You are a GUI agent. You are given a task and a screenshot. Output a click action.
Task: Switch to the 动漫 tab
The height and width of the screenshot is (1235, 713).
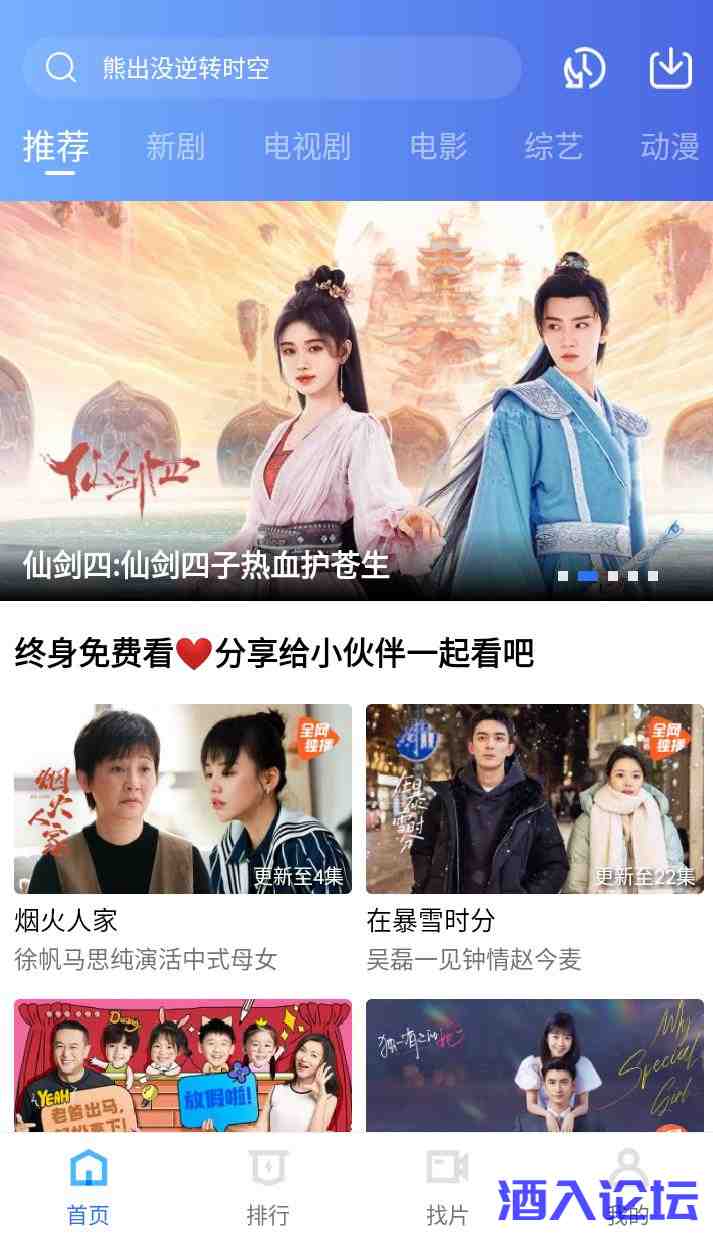click(669, 147)
